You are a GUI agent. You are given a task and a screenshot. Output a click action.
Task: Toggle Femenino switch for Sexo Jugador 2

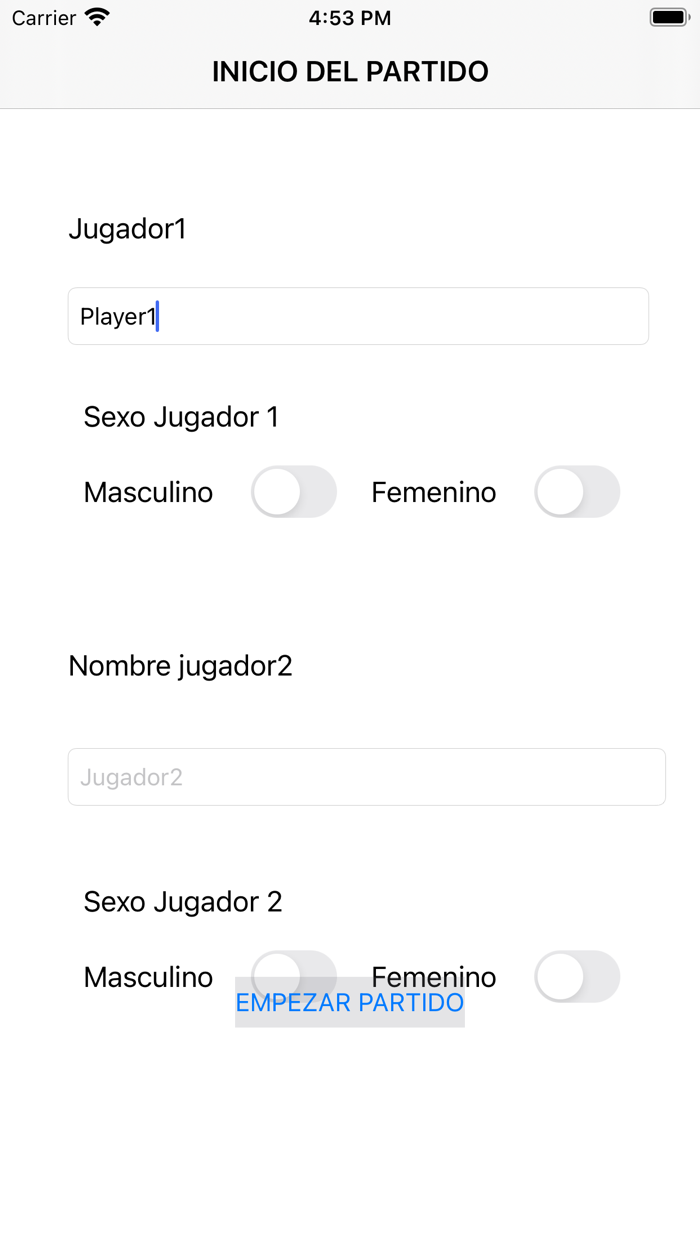577,976
